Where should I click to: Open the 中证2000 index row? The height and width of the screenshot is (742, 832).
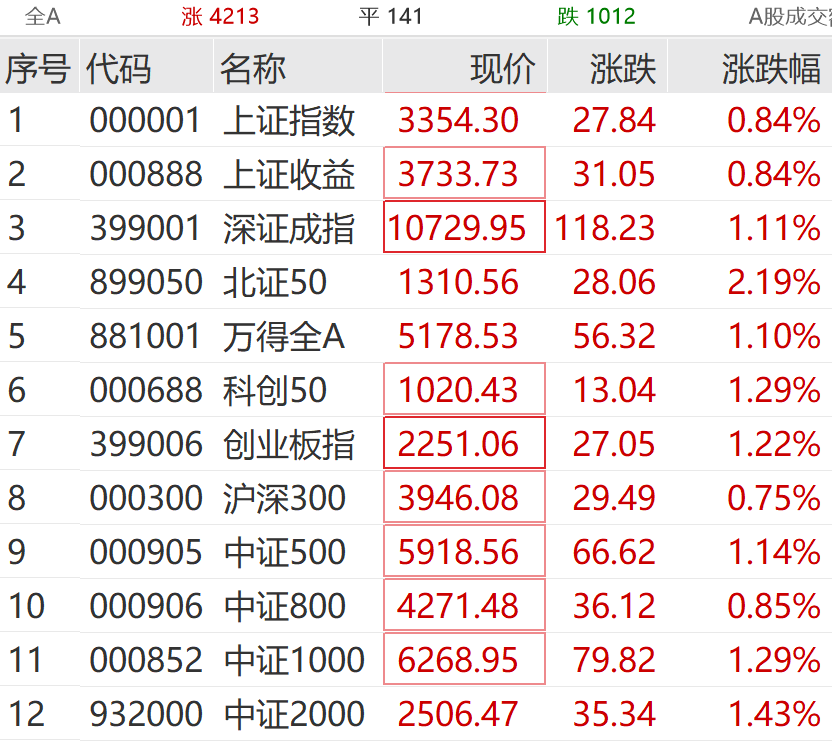click(x=294, y=714)
